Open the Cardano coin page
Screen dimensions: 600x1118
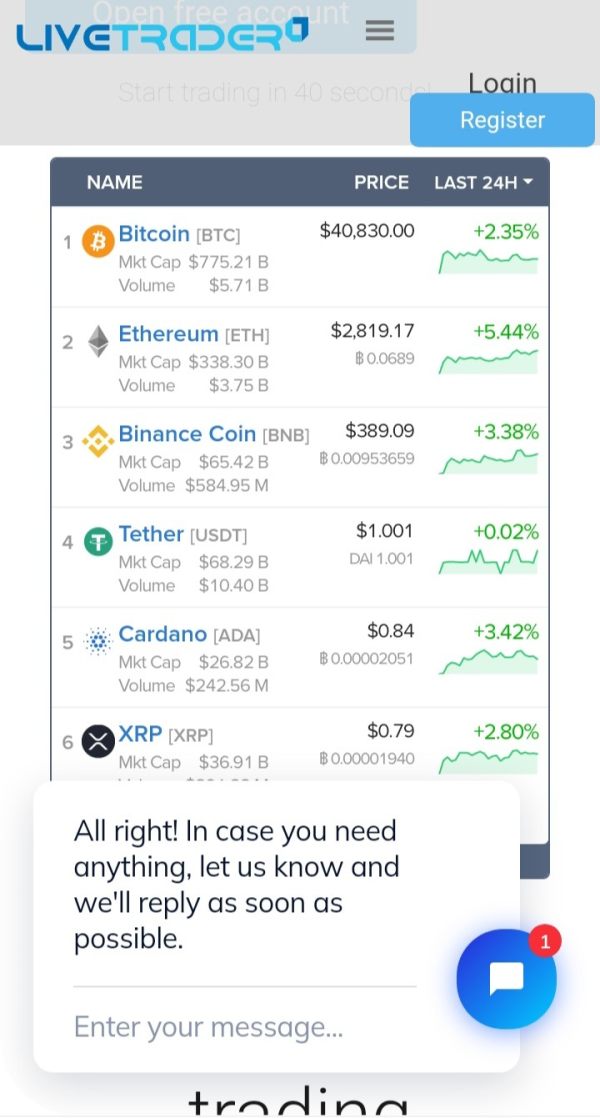[x=162, y=634]
